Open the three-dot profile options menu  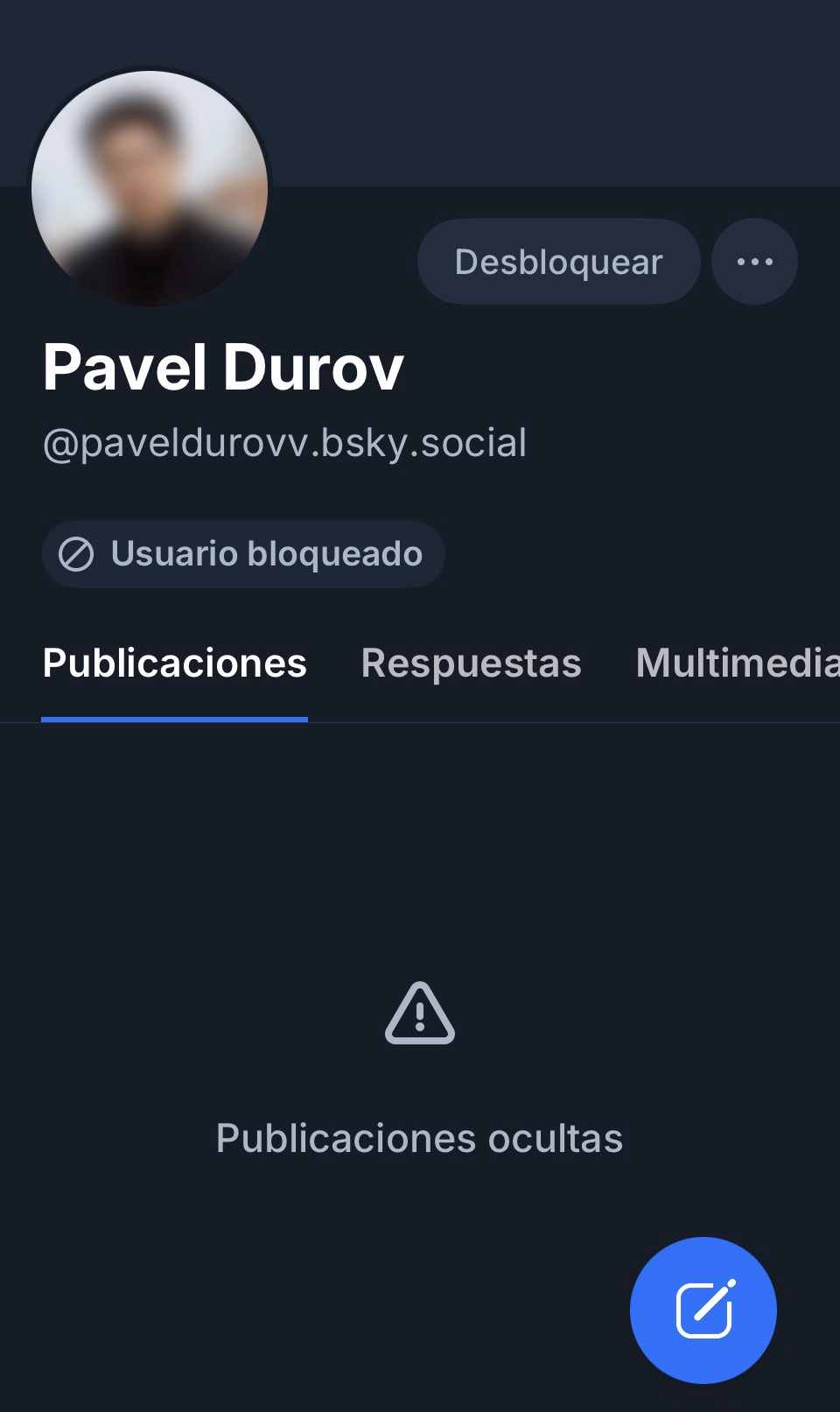pyautogui.click(x=754, y=262)
